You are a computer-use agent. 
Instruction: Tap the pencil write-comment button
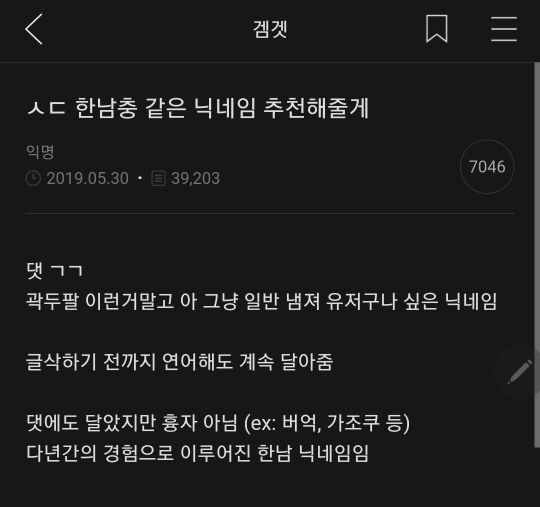(x=519, y=372)
